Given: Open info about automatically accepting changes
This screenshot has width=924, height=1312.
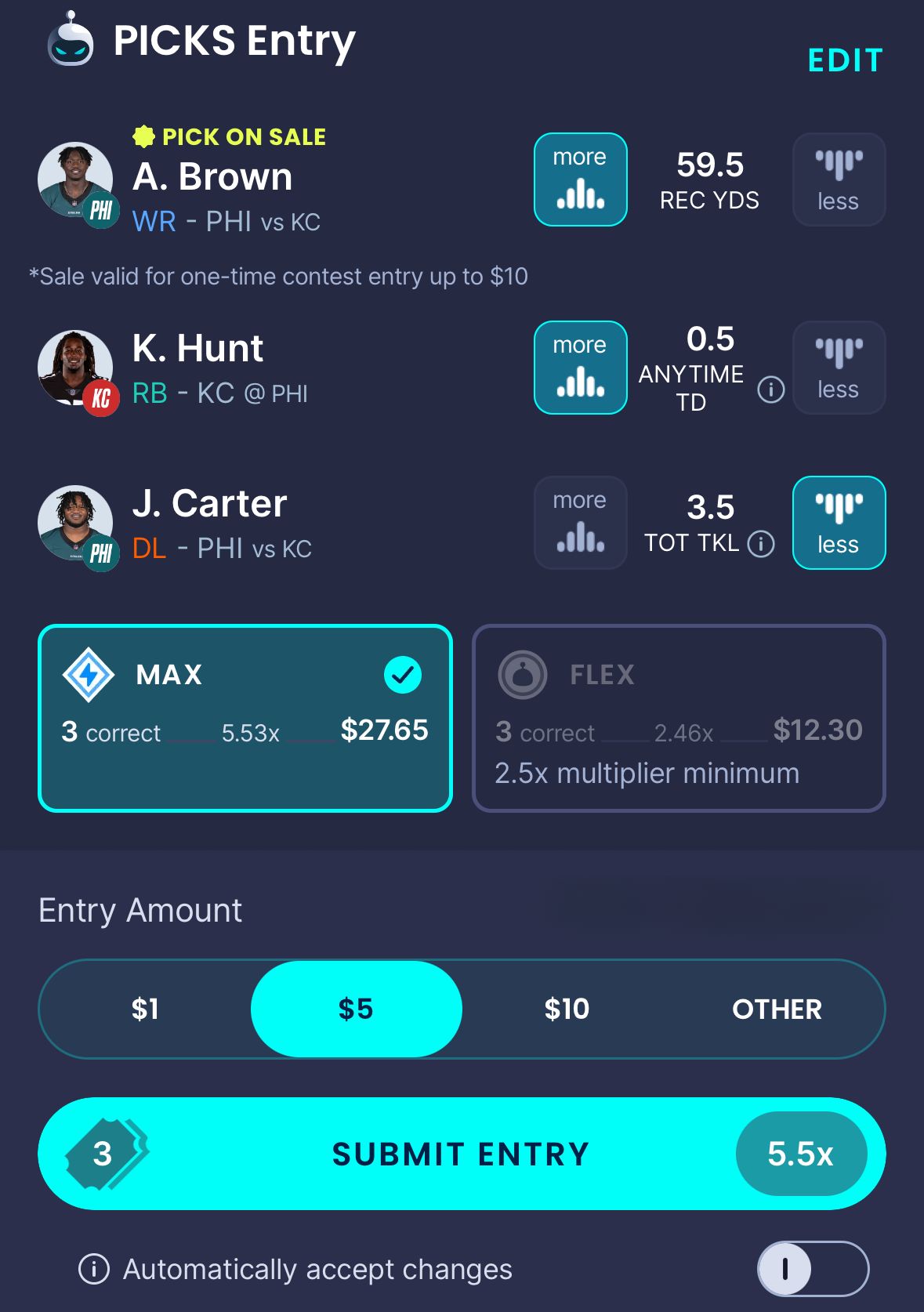Looking at the screenshot, I should pyautogui.click(x=94, y=1269).
